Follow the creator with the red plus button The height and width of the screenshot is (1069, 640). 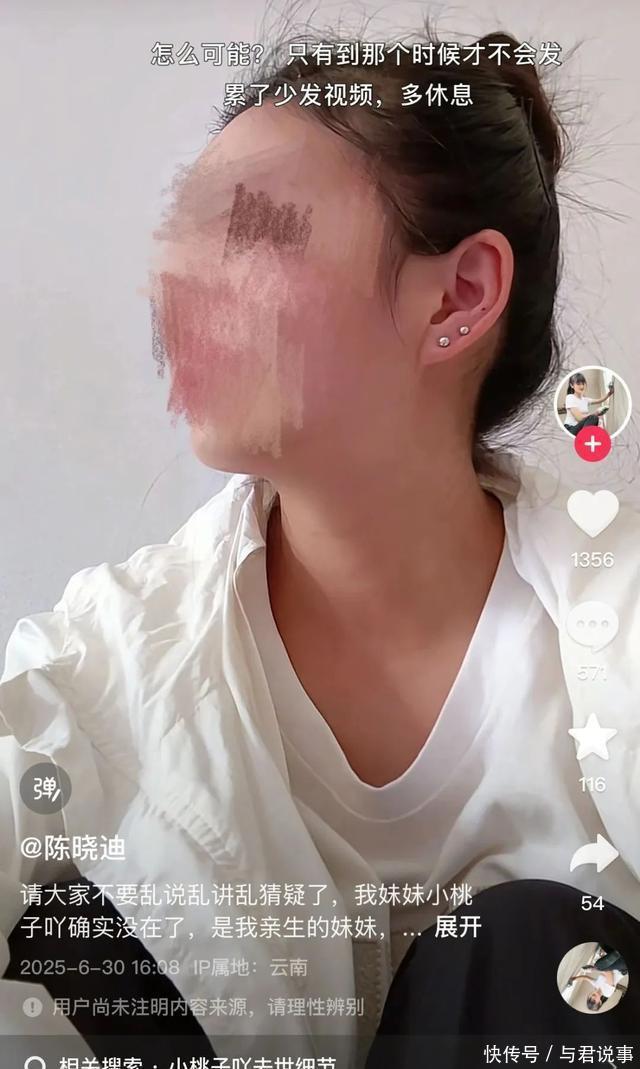pyautogui.click(x=592, y=445)
